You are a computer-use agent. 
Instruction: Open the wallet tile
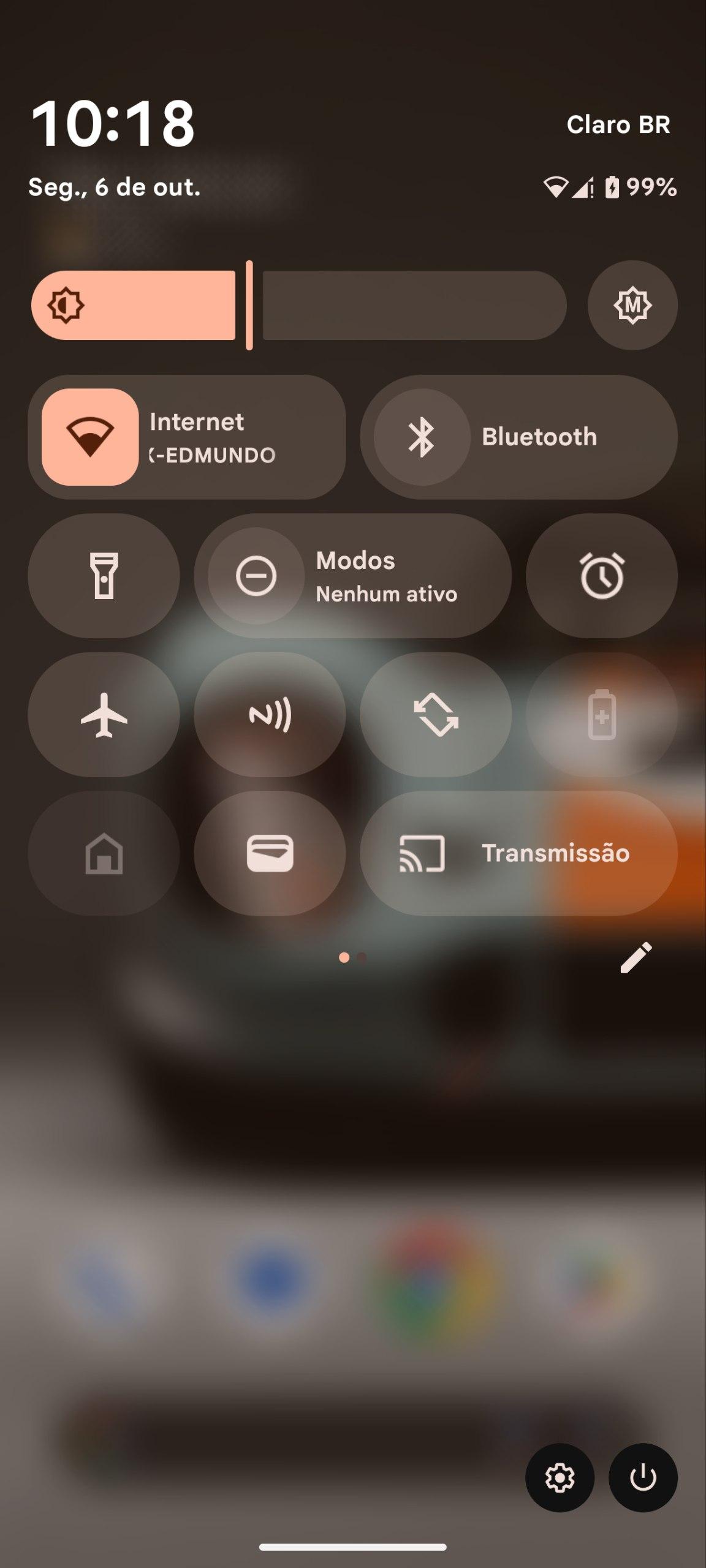(270, 853)
